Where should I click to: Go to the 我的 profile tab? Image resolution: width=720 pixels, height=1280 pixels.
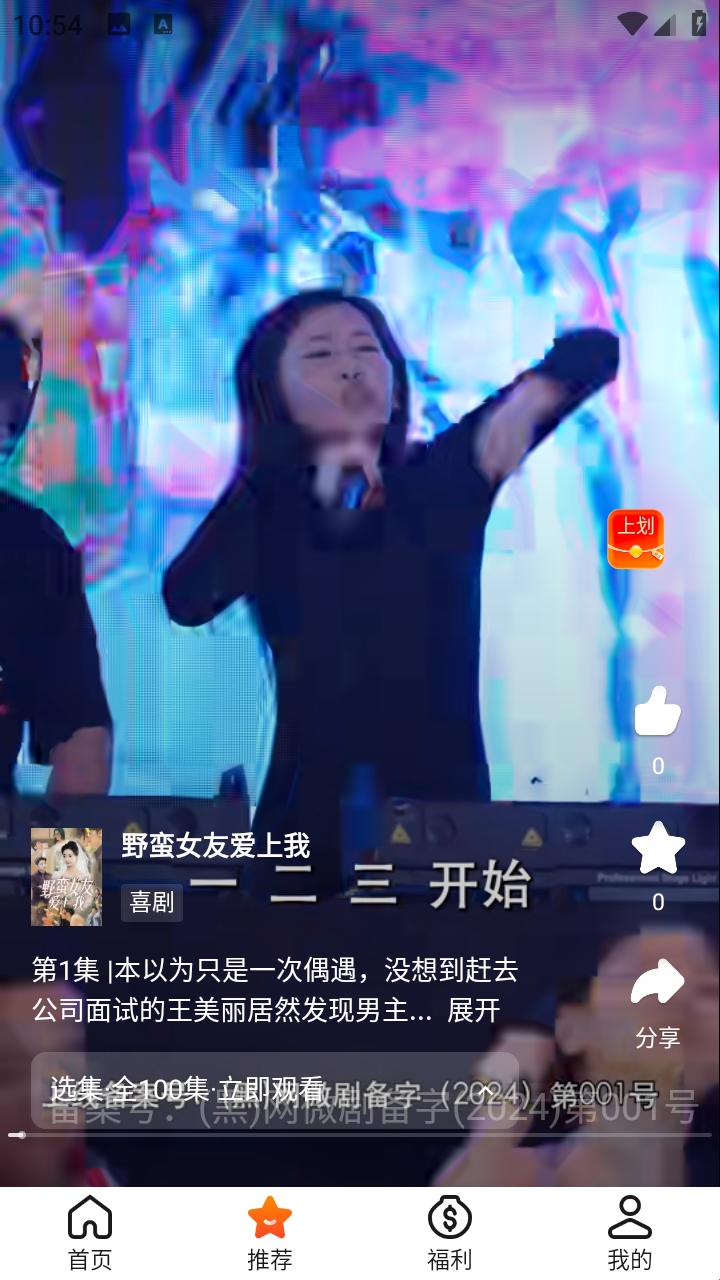(x=630, y=1232)
